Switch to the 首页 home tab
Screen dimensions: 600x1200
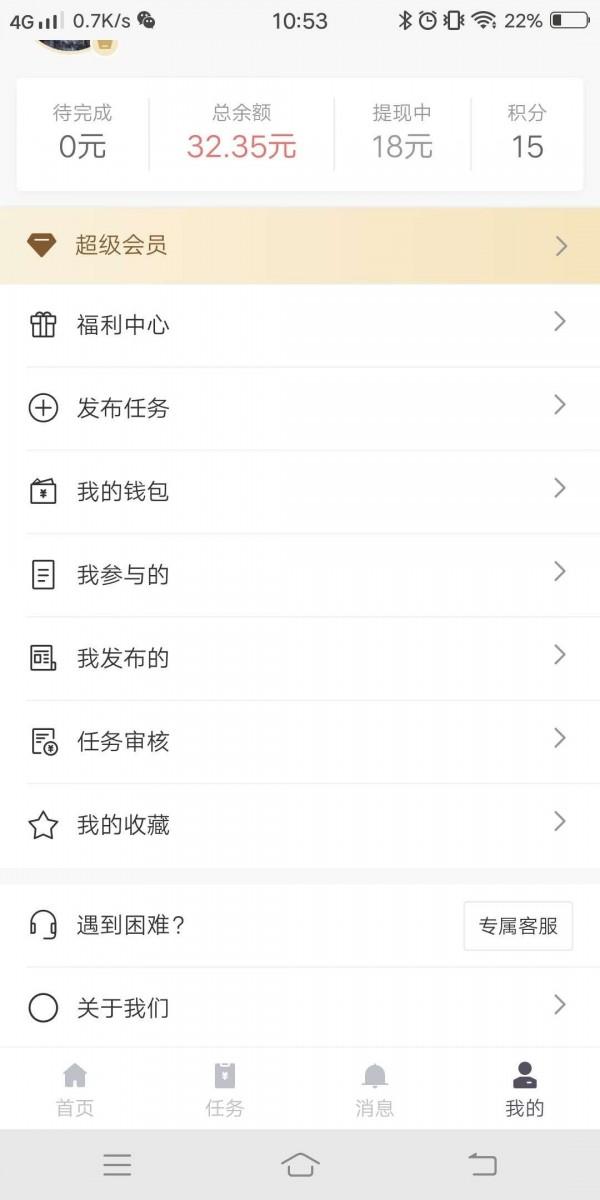75,1089
